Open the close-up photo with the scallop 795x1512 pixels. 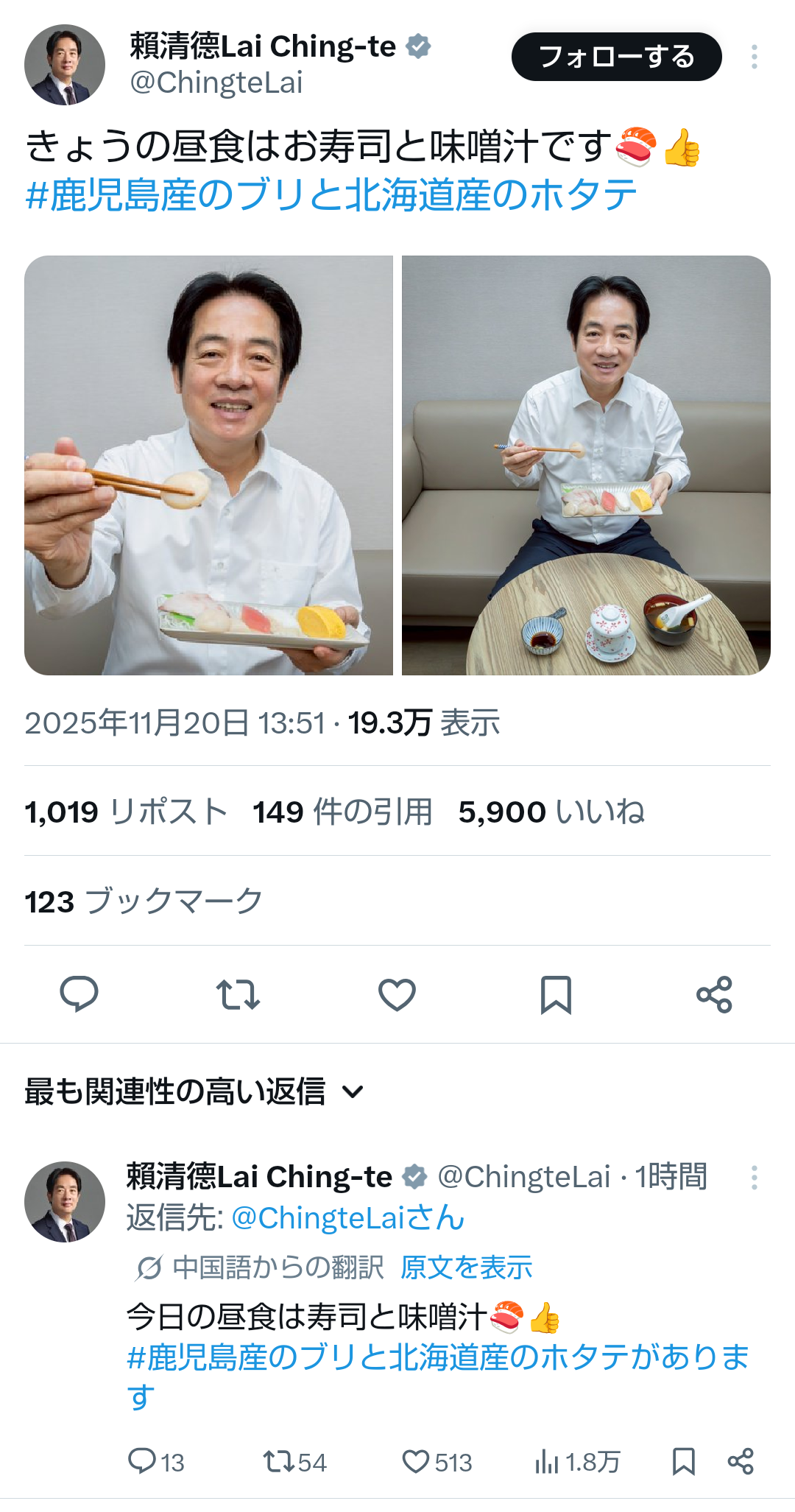(208, 465)
